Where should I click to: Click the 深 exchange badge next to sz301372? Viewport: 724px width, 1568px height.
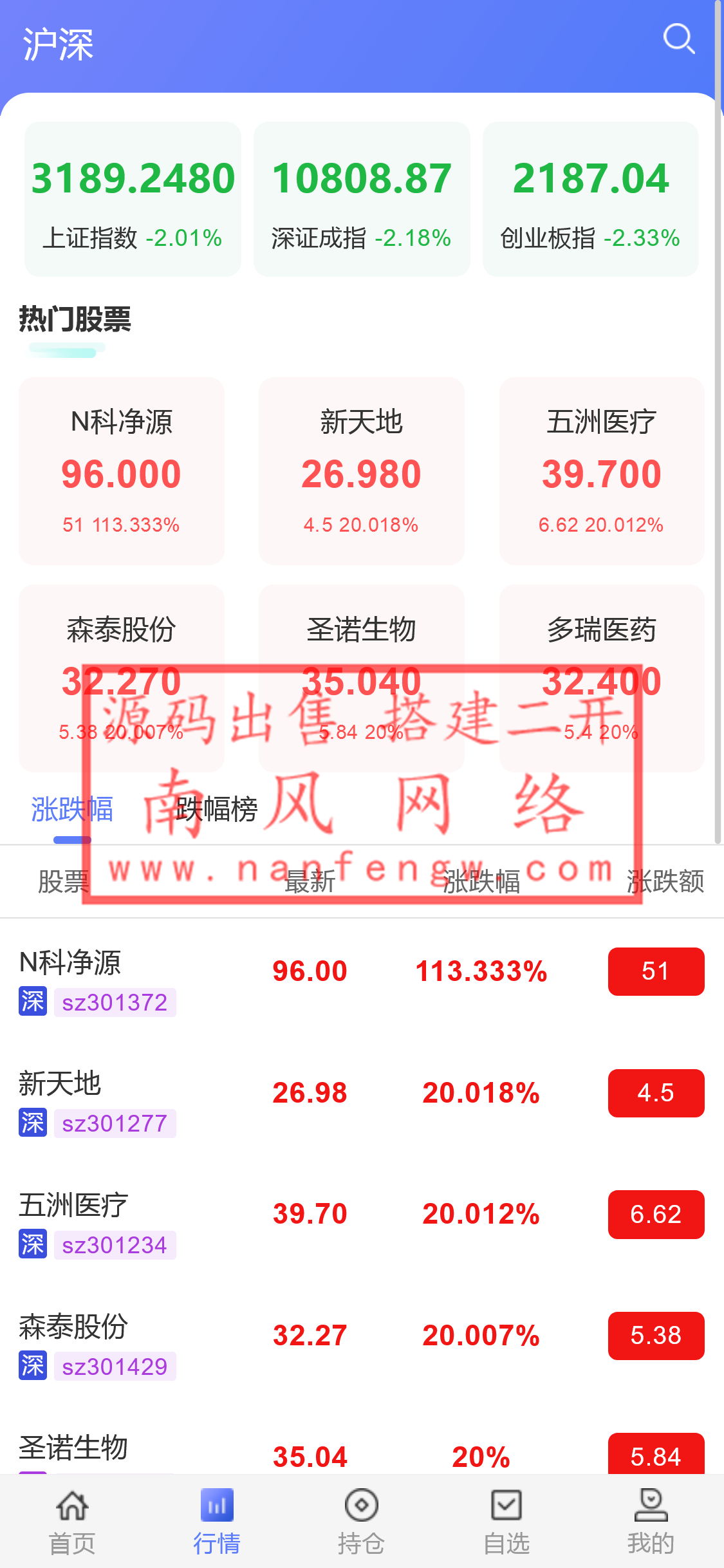(32, 1002)
